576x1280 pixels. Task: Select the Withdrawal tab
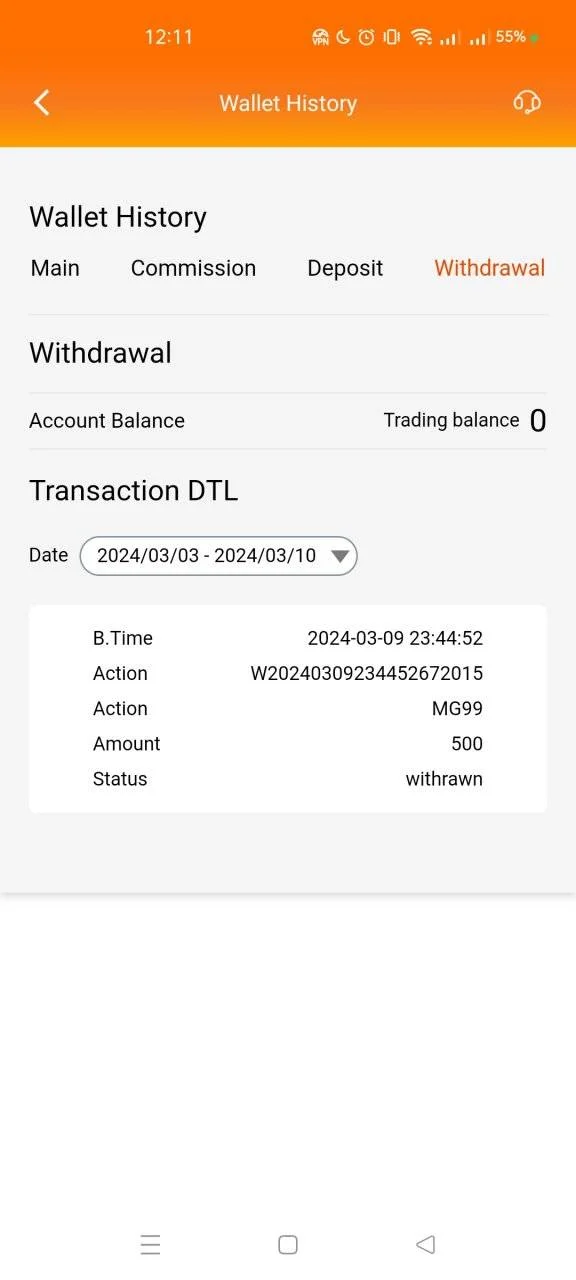tap(490, 268)
